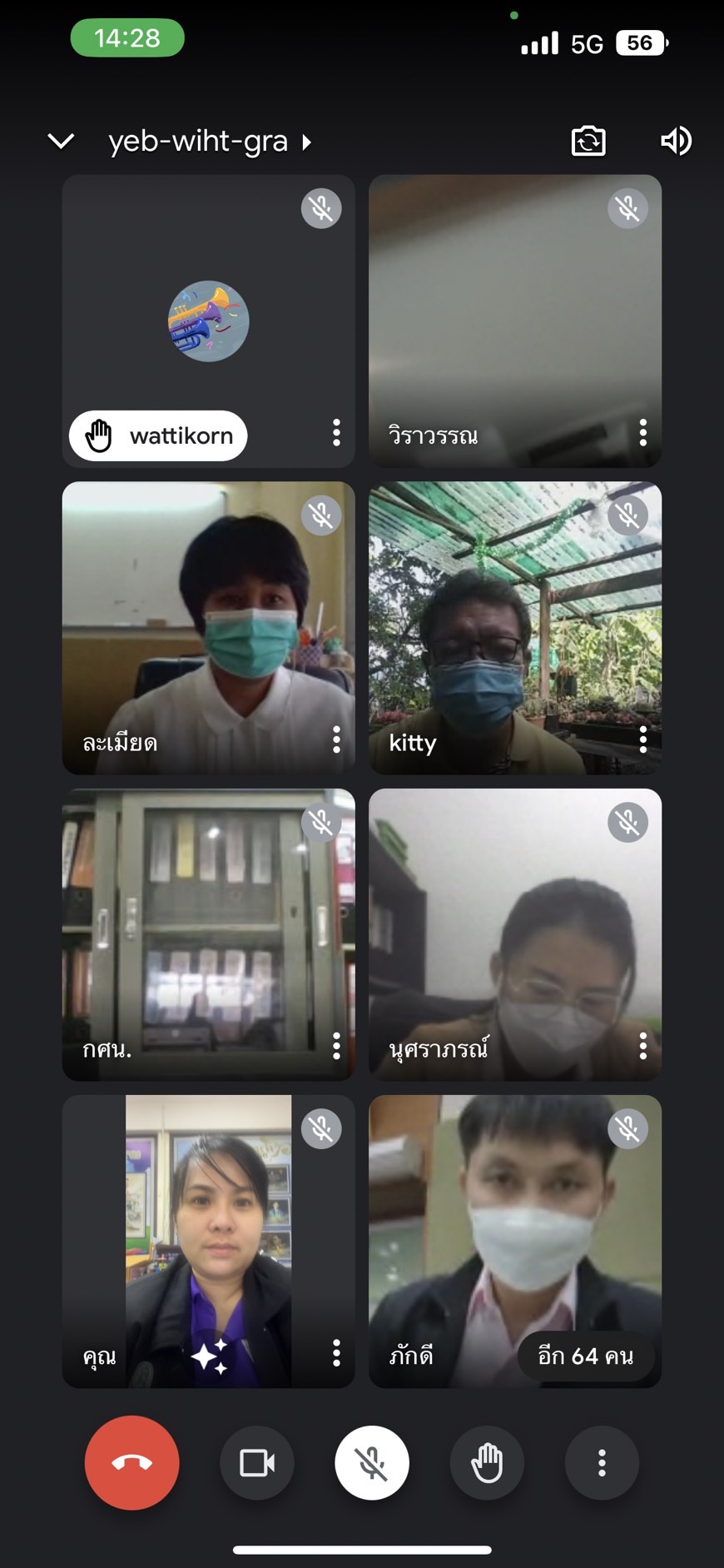Viewport: 724px width, 1568px height.
Task: Flip the camera with the switch icon
Action: click(588, 141)
